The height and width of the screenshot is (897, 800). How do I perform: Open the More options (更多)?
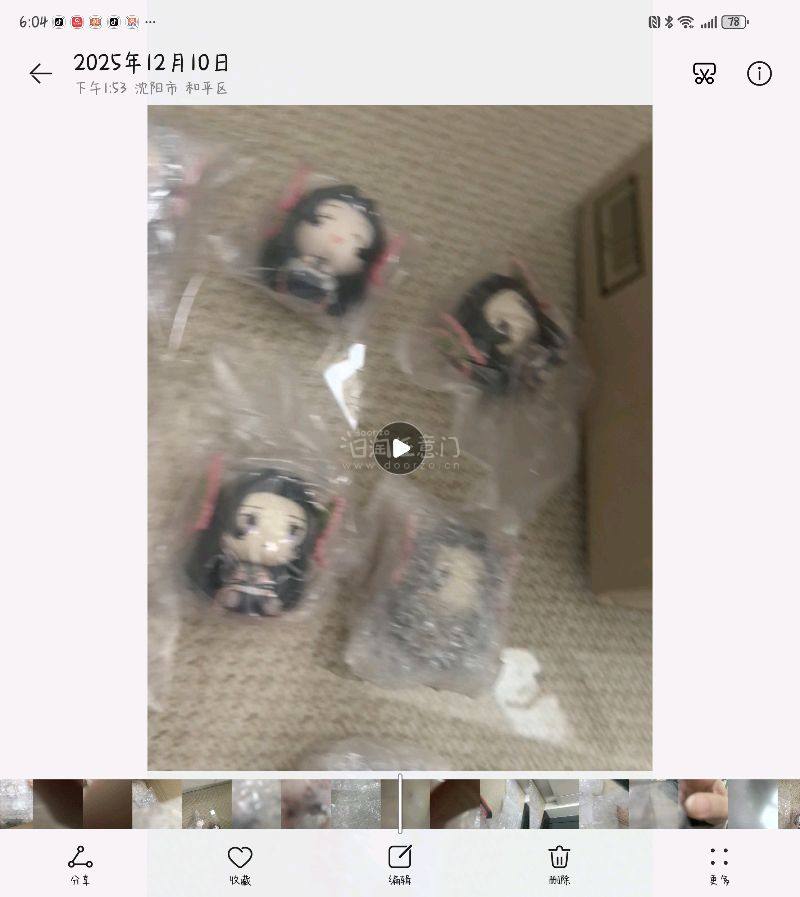(x=719, y=864)
